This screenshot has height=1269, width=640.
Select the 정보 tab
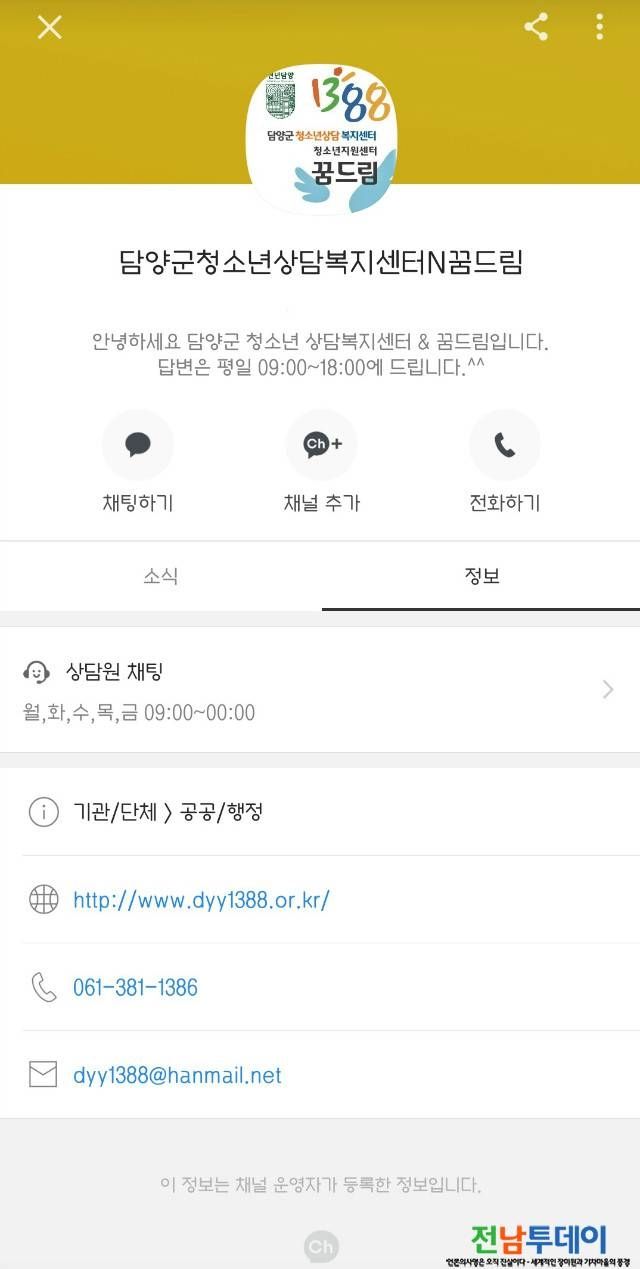pyautogui.click(x=481, y=577)
